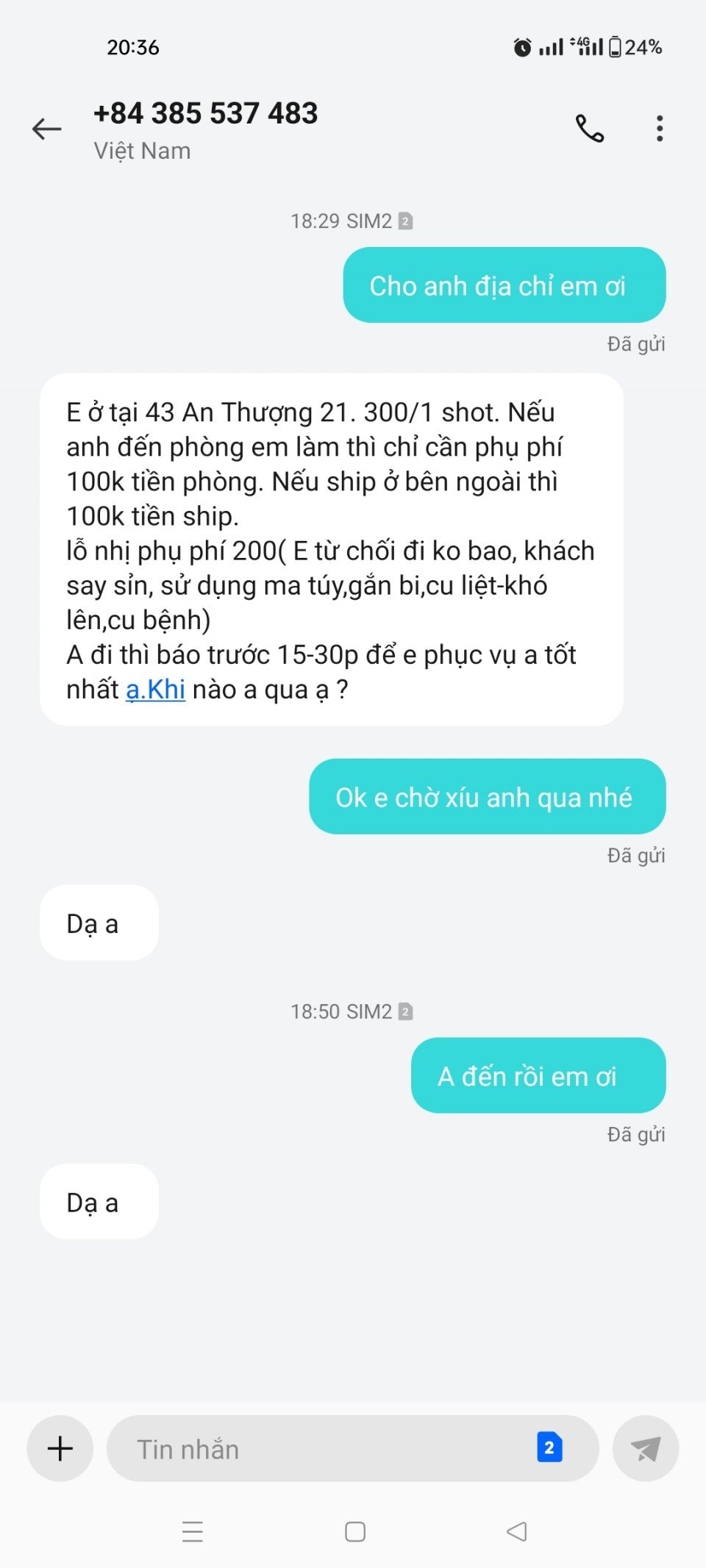Go to the home screen

(x=355, y=1531)
